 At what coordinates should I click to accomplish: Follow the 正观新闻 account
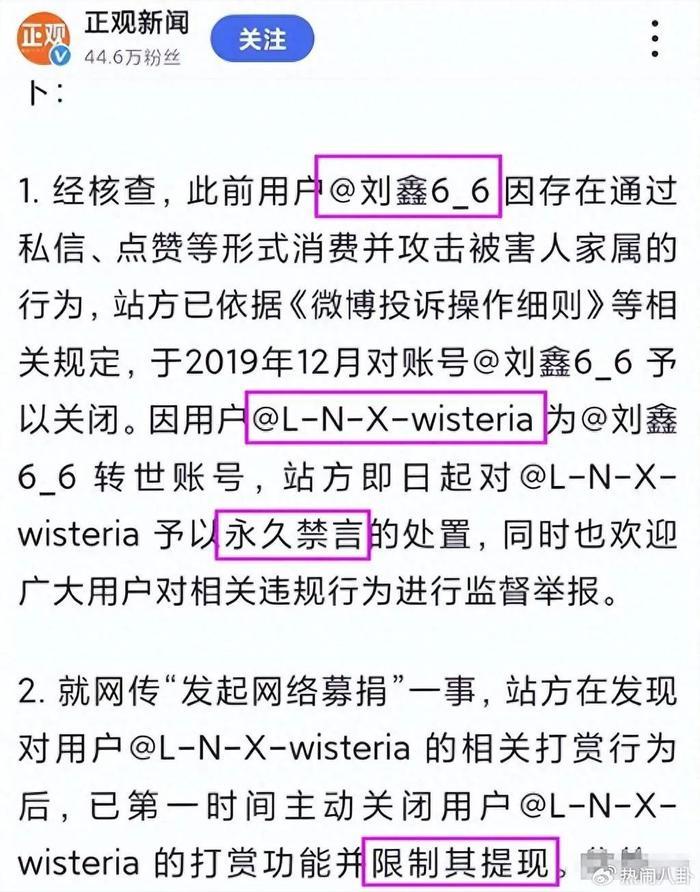point(262,40)
